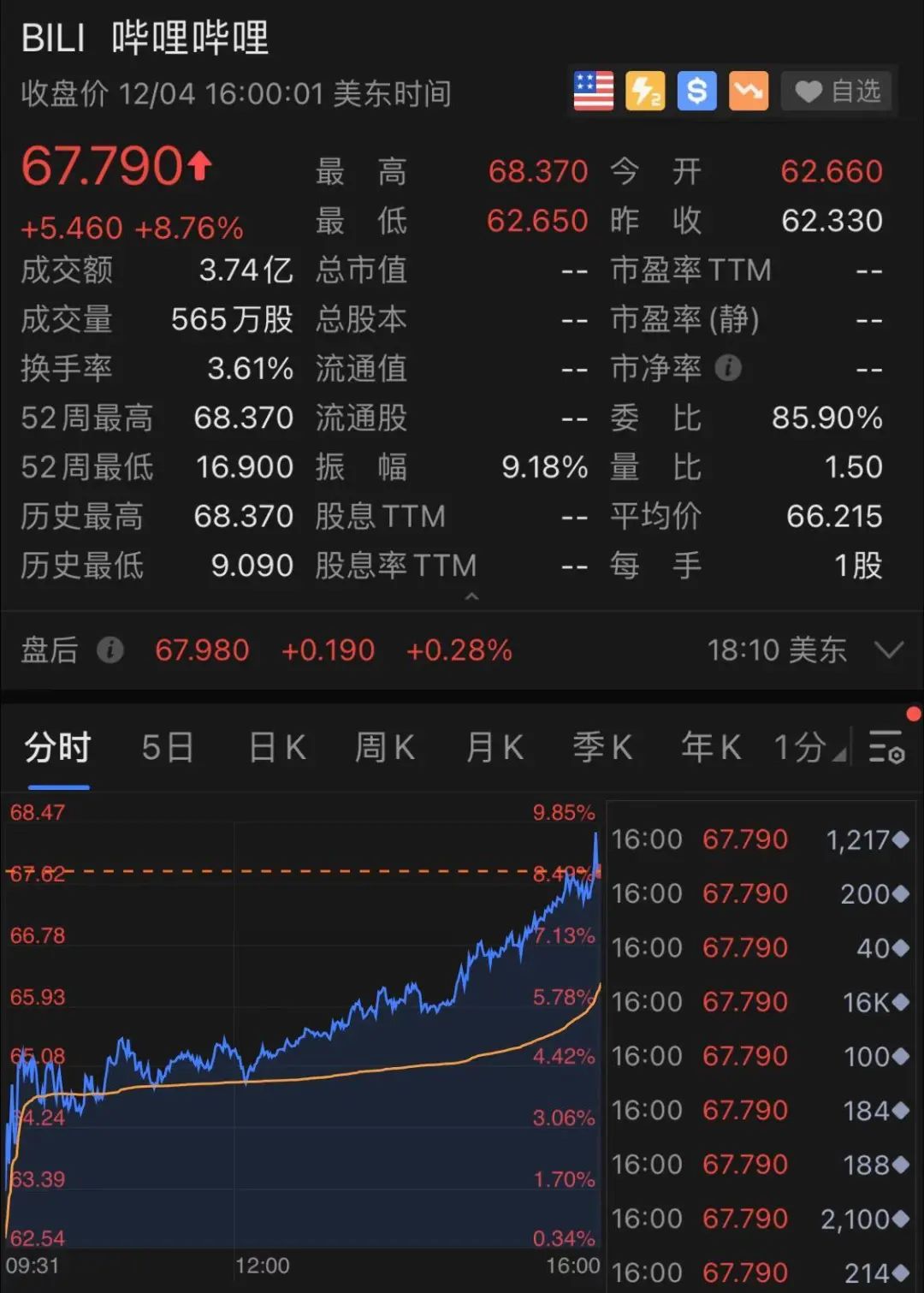924x1293 pixels.
Task: Tap the blue dollar sign icon
Action: [696, 91]
